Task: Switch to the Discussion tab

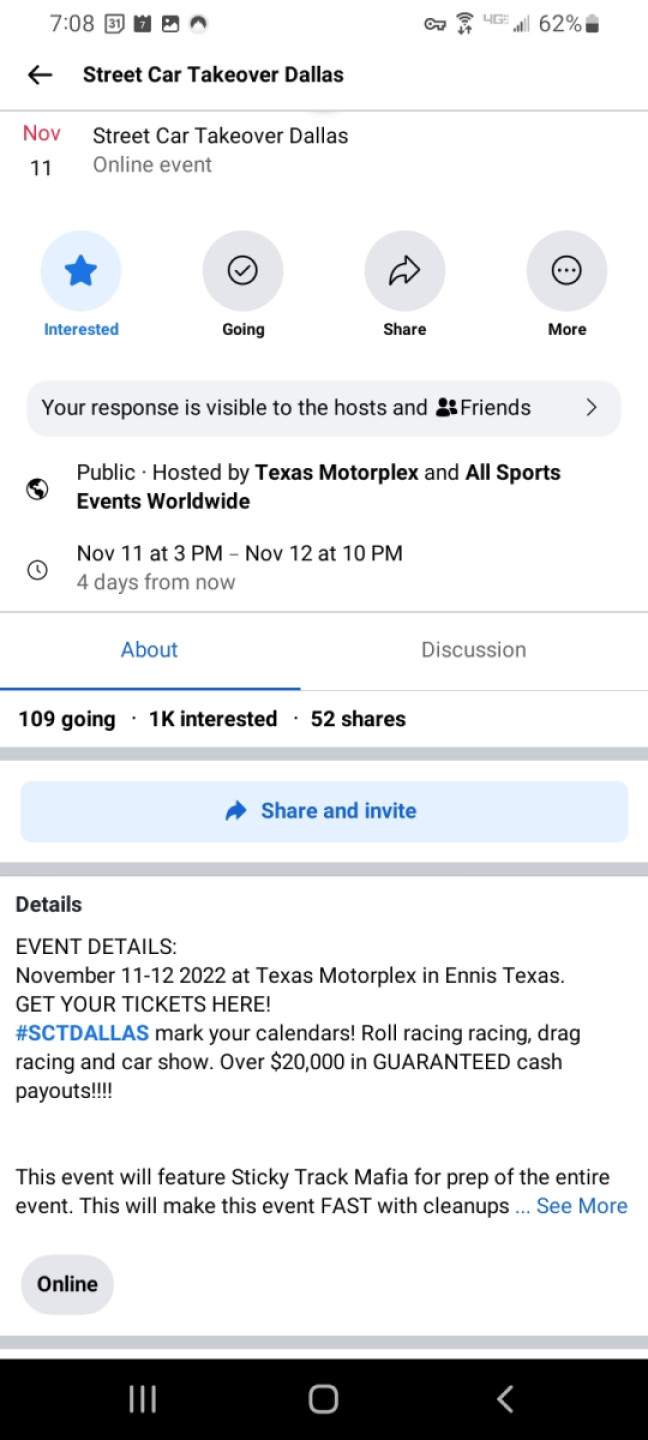Action: click(x=474, y=650)
